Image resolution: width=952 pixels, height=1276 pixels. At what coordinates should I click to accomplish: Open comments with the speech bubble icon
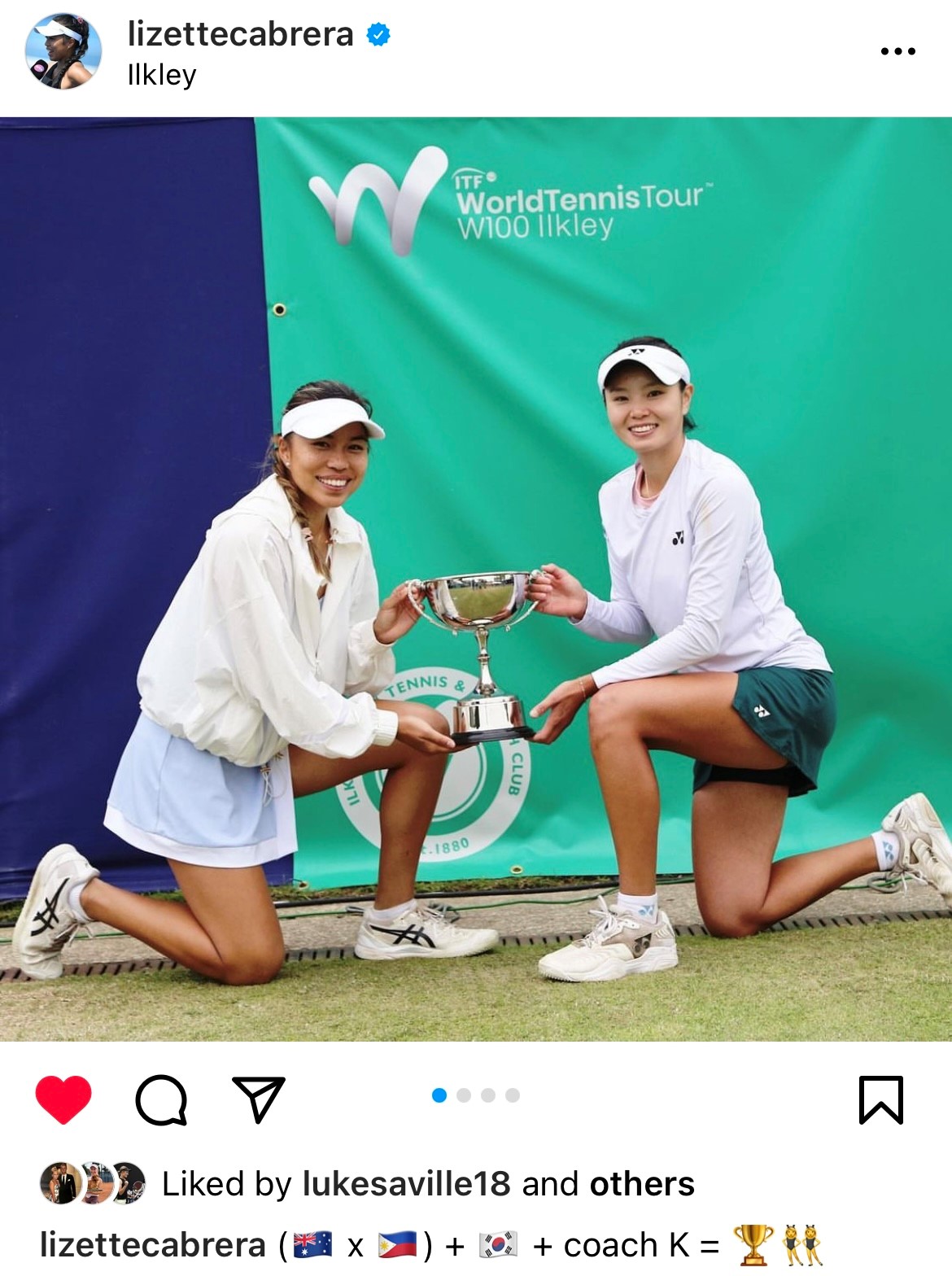161,1099
